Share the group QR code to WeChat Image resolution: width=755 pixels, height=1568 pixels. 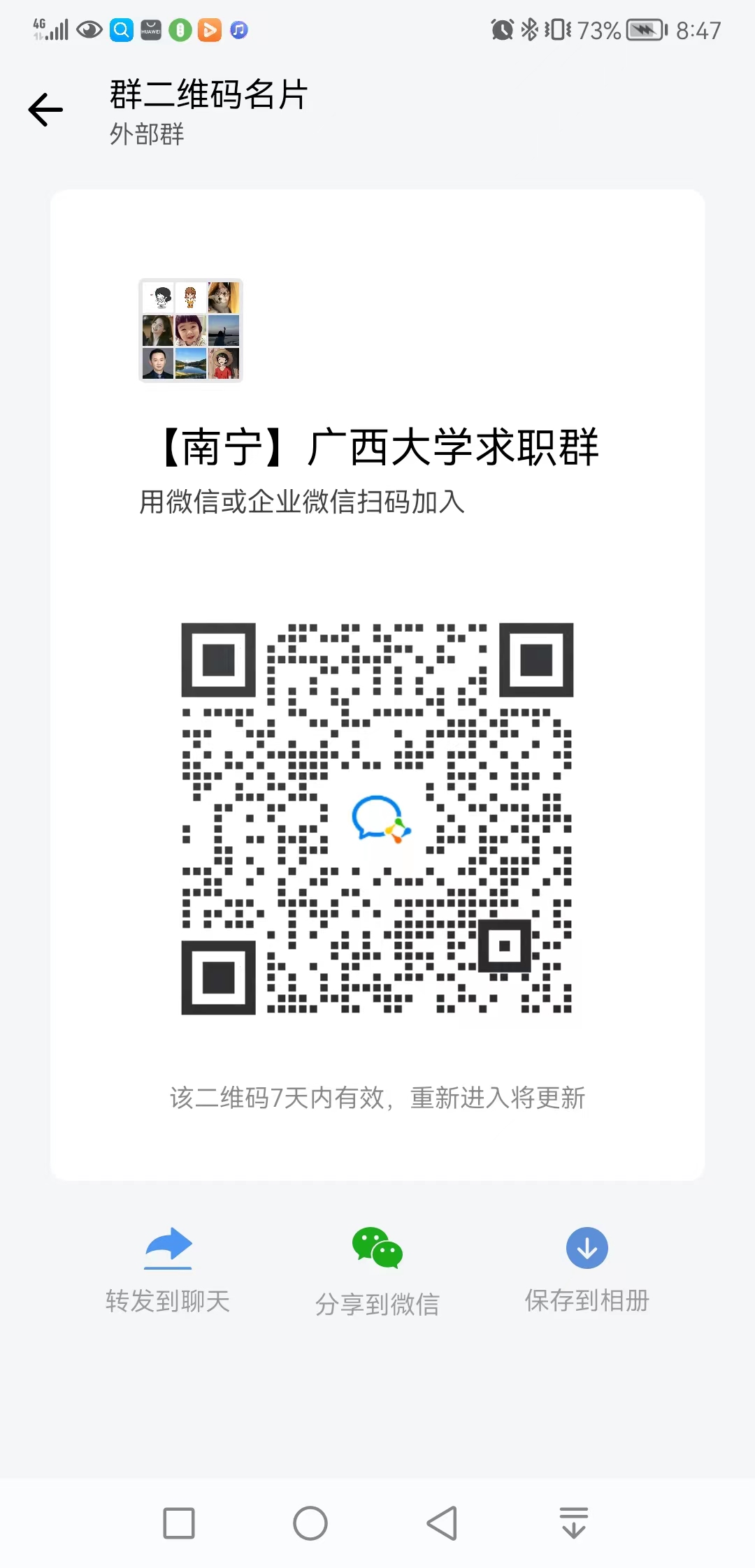(x=377, y=1270)
